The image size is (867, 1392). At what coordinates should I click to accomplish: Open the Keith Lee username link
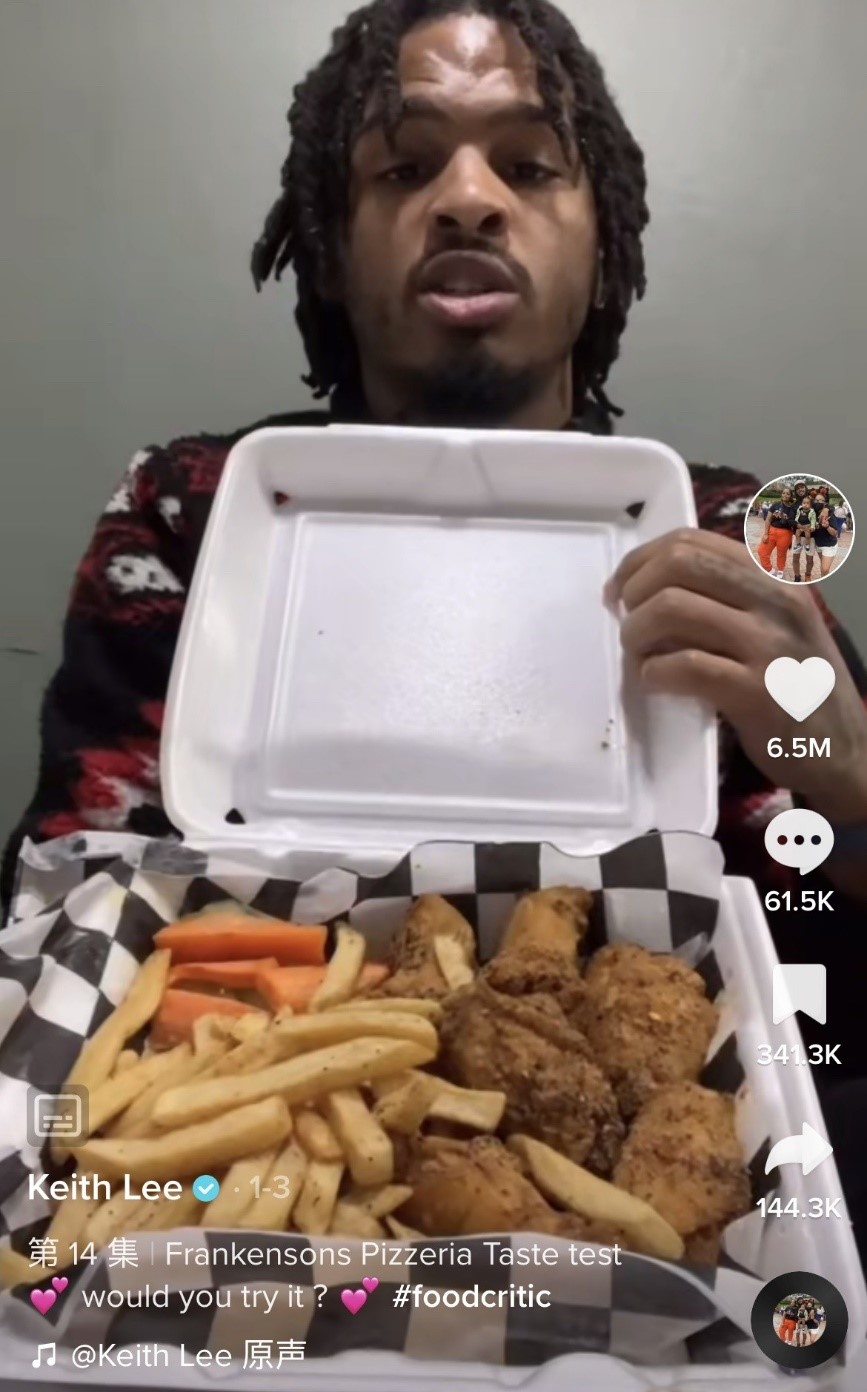105,1187
